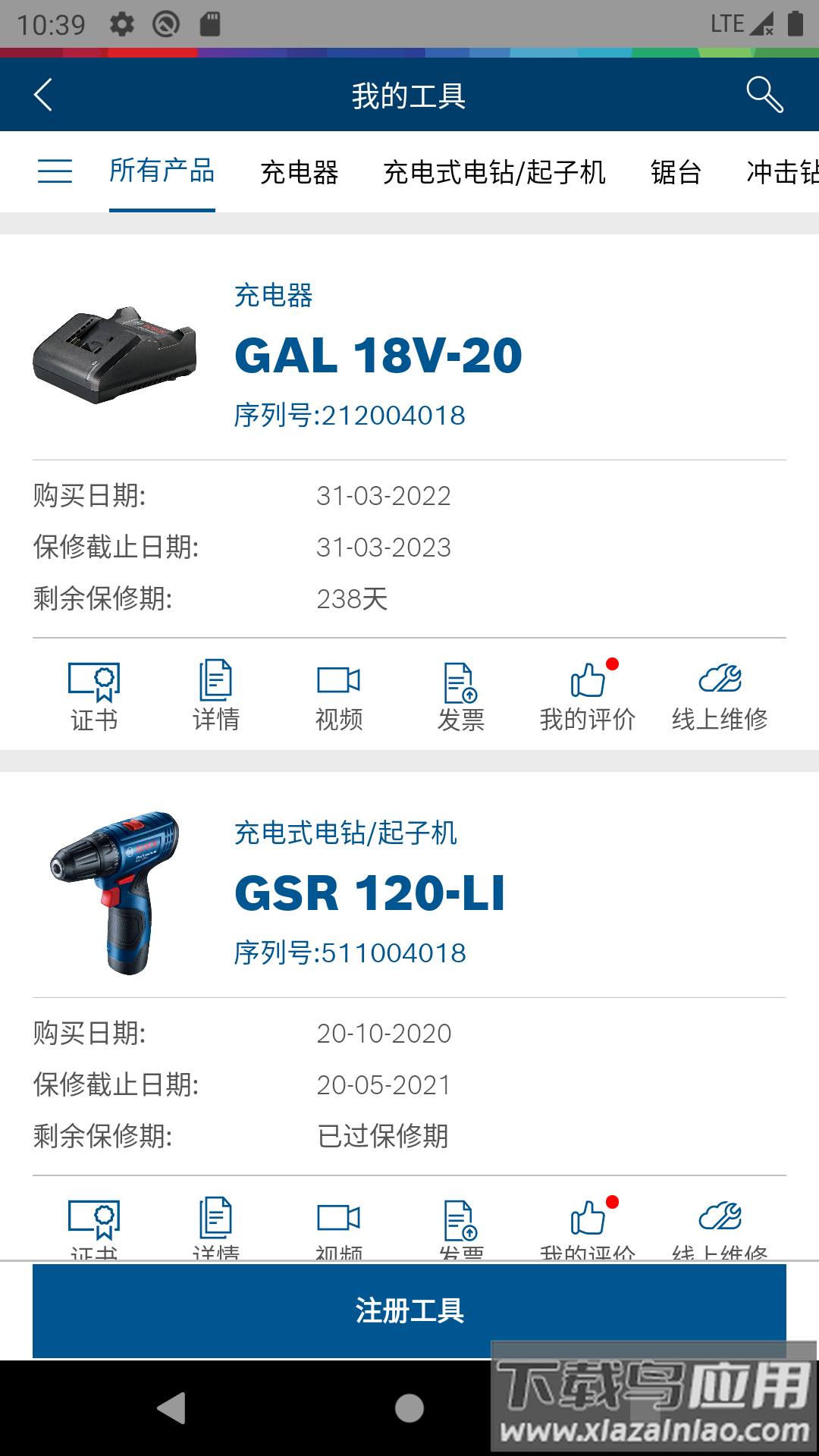Screen dimensions: 819x1456
Task: Switch to the 充电器 category tab
Action: (x=300, y=171)
